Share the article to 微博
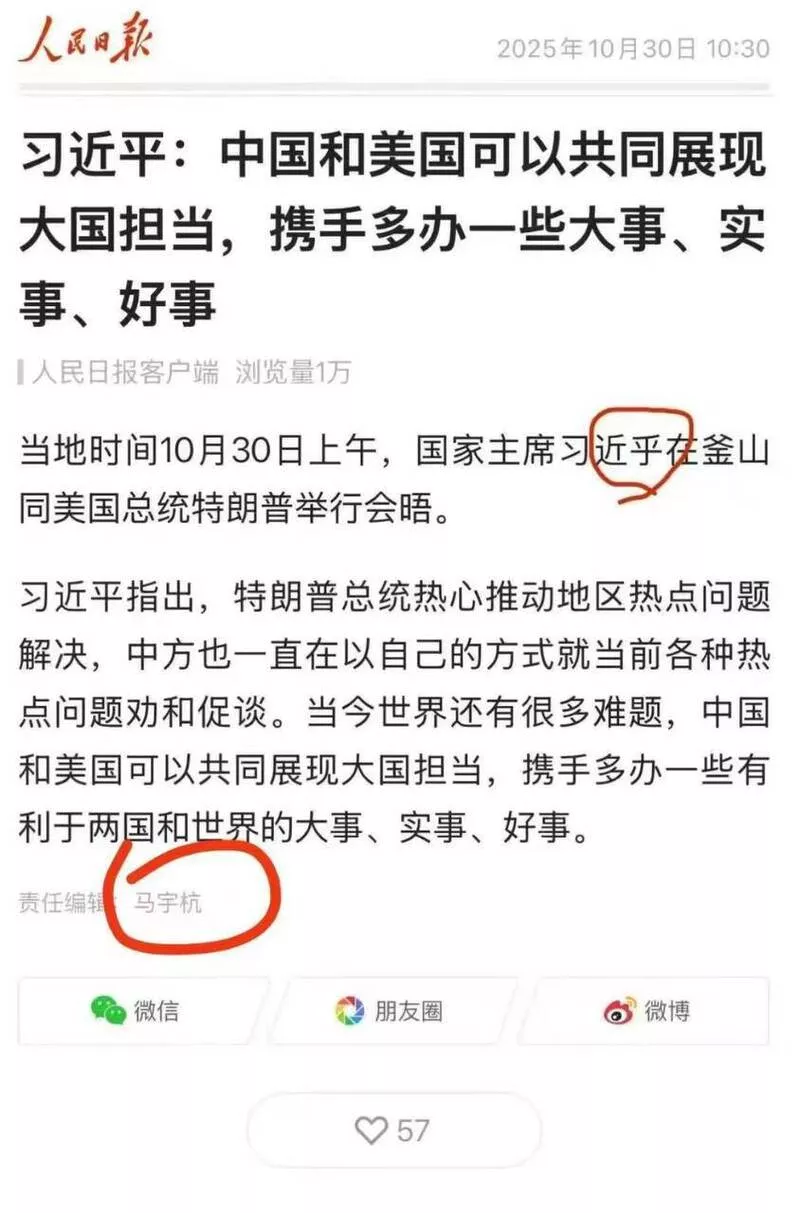Screen dimensions: 800x1213 click(645, 1011)
